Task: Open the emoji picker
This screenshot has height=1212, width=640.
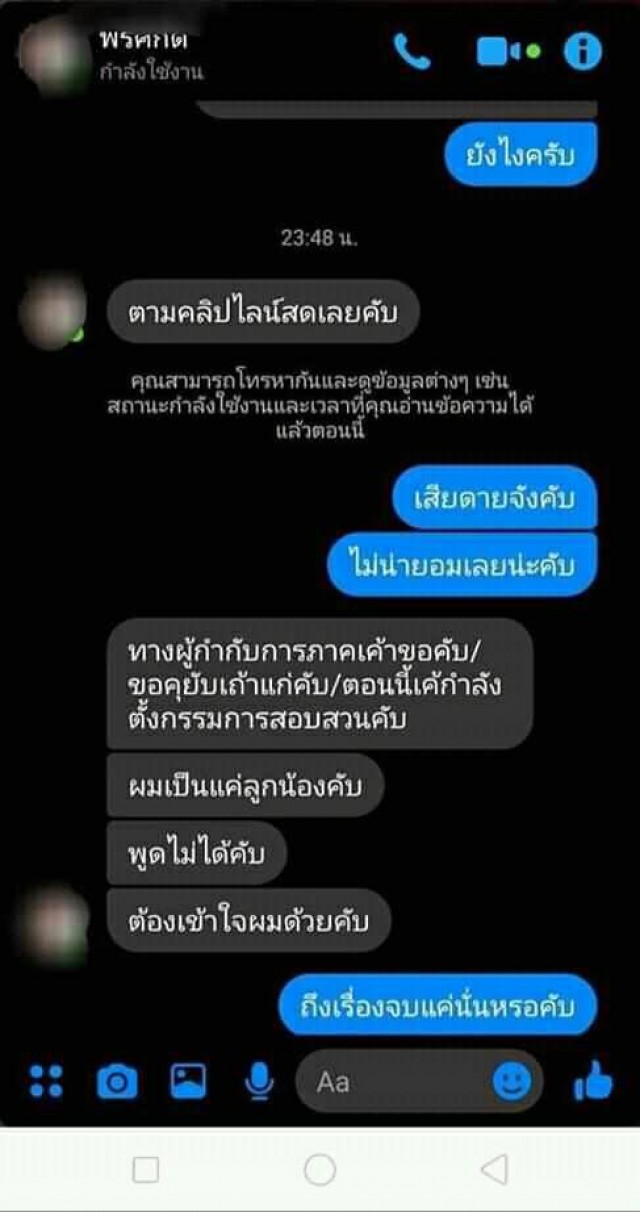Action: click(x=513, y=1081)
